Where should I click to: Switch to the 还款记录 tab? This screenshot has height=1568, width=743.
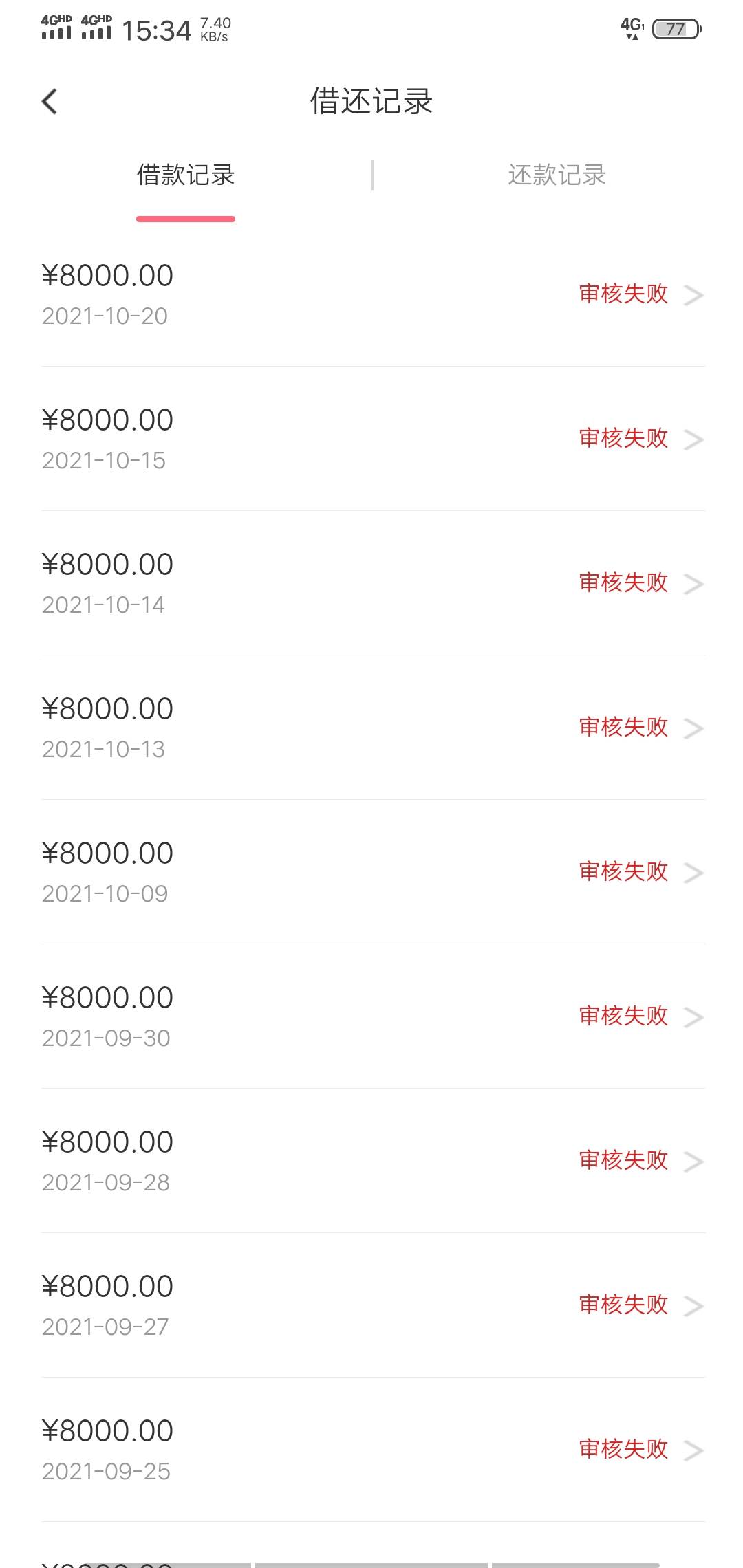(x=557, y=175)
